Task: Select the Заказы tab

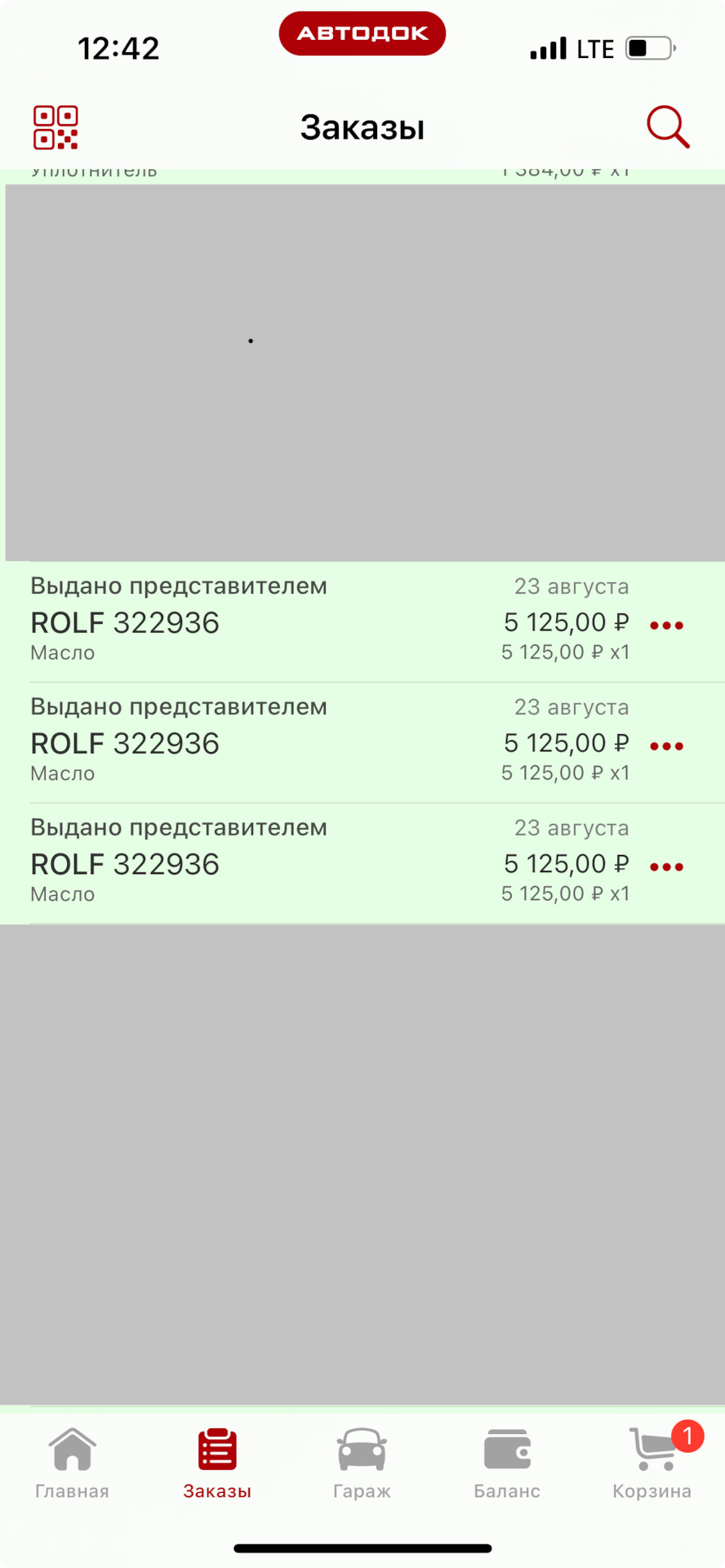Action: tap(217, 1463)
